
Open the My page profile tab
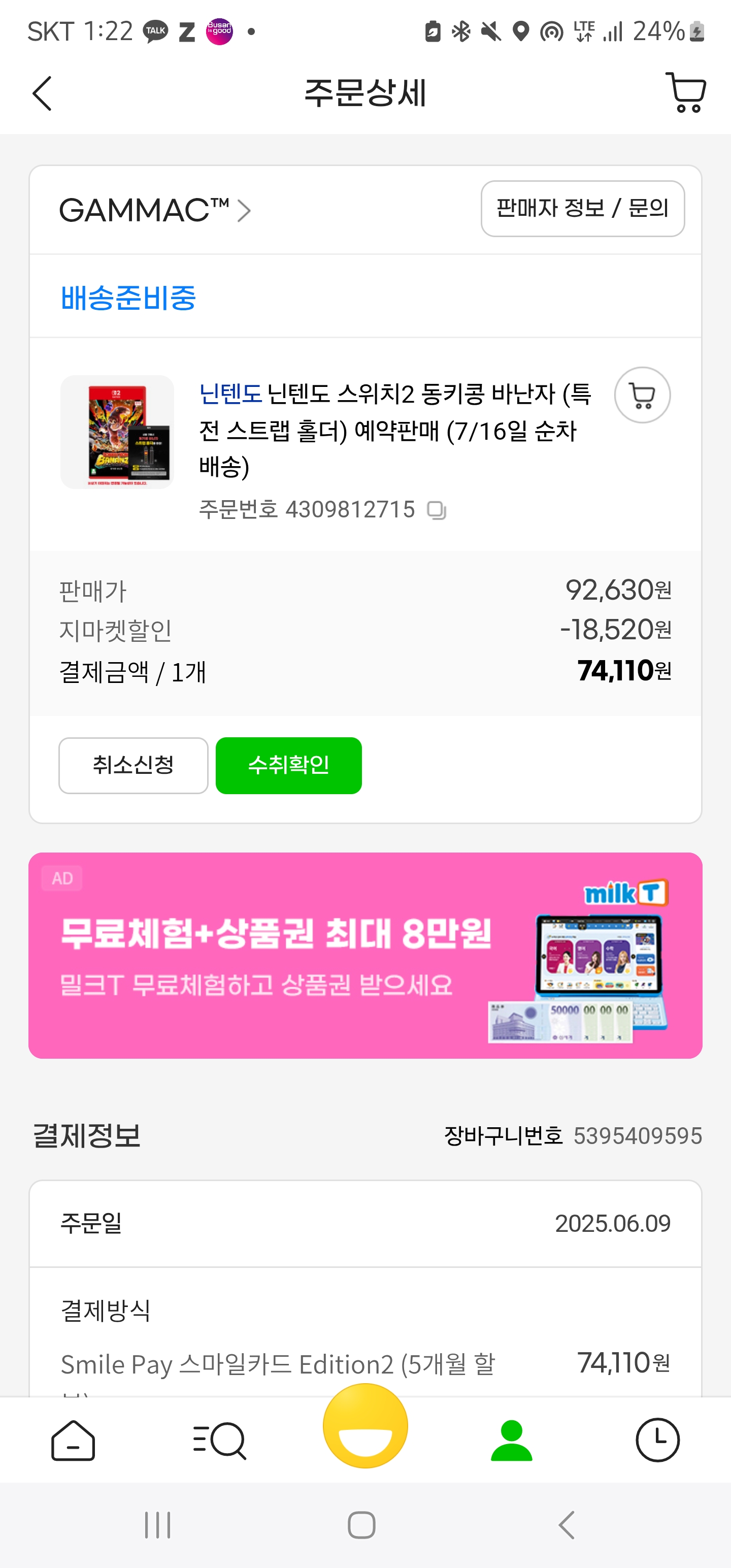pyautogui.click(x=511, y=1440)
